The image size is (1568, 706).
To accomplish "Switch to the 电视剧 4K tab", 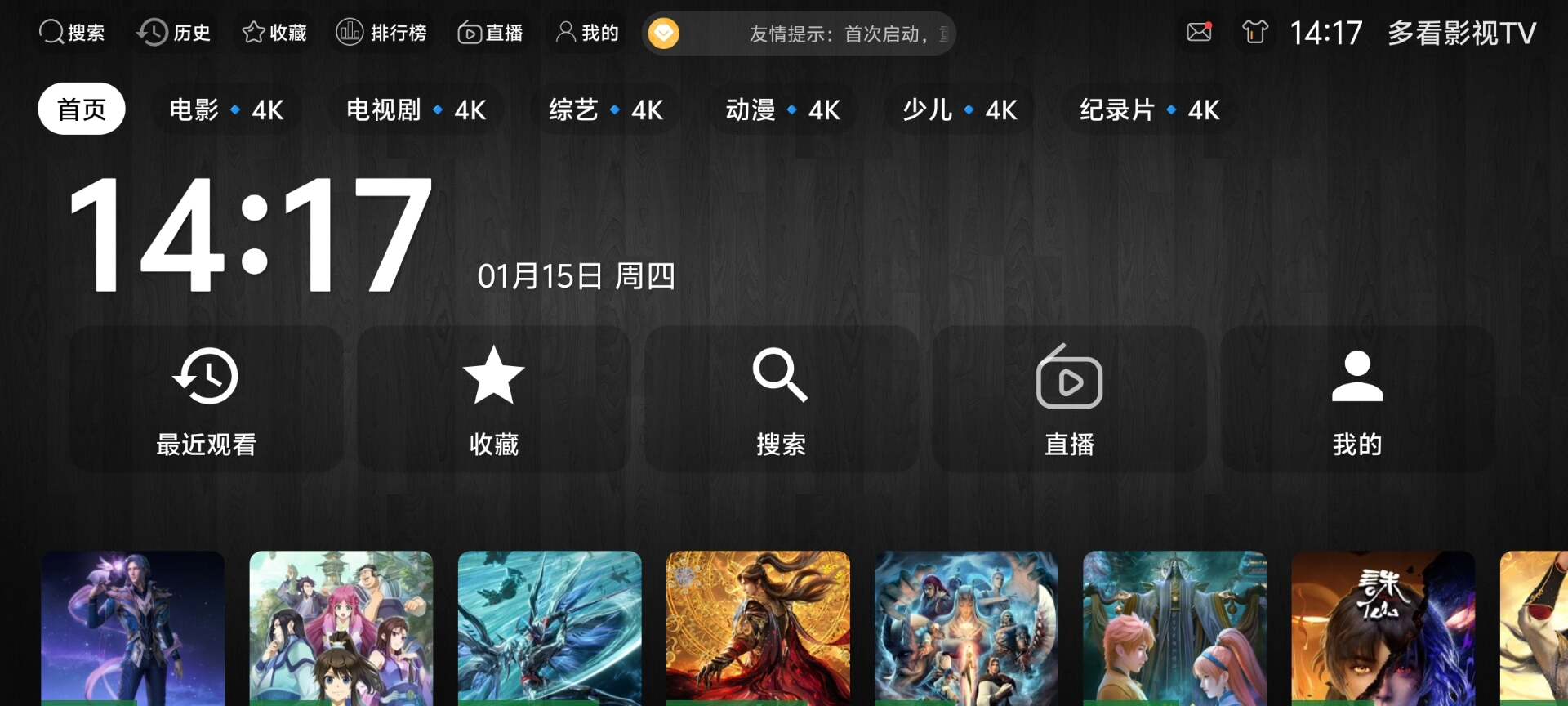I will click(x=416, y=109).
